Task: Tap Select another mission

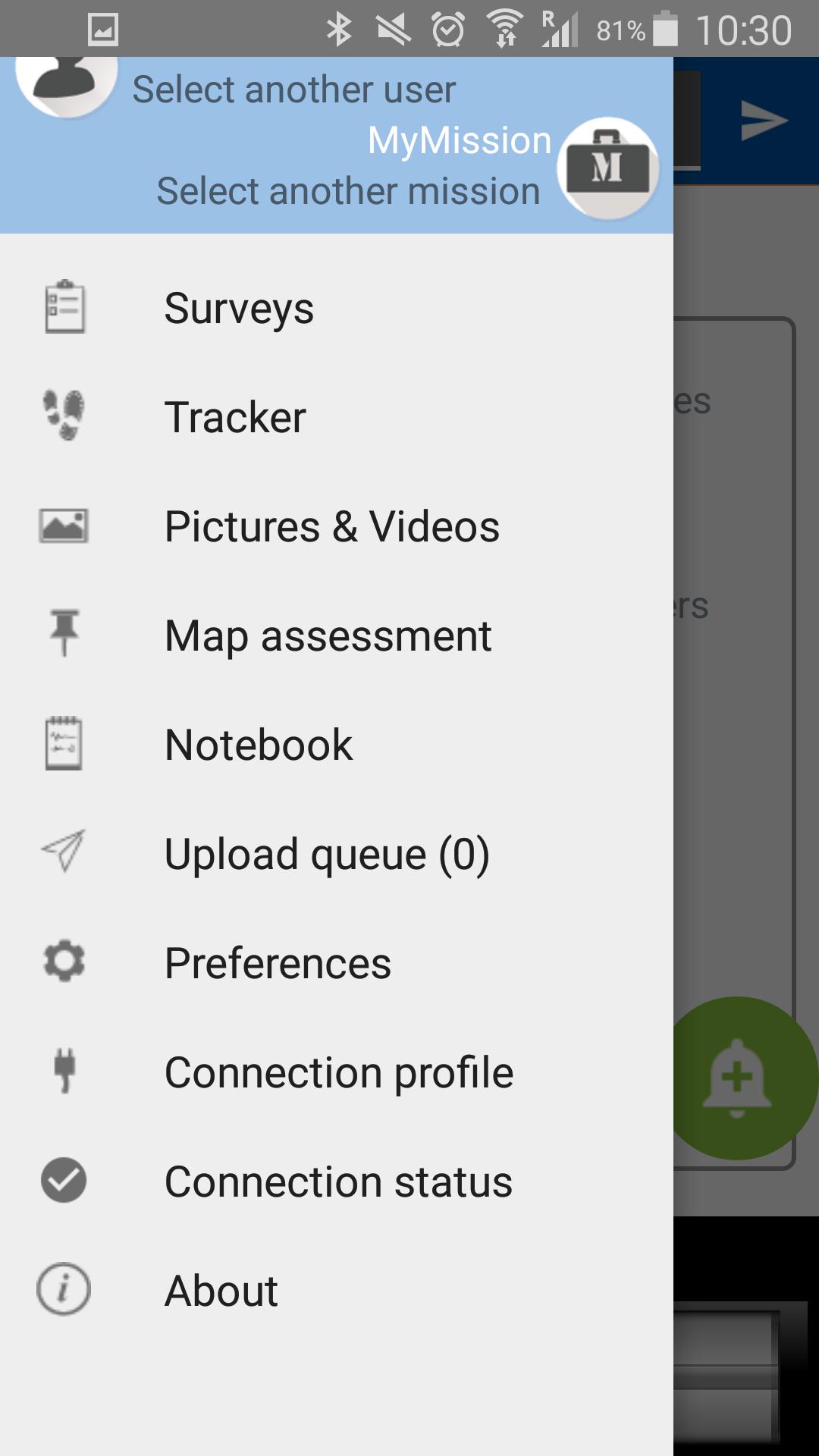Action: click(348, 191)
